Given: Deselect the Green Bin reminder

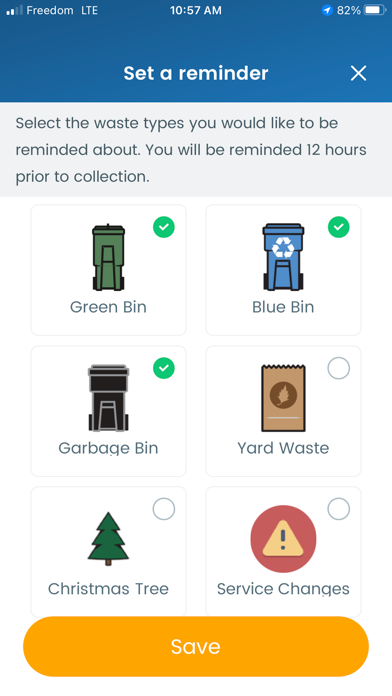Looking at the screenshot, I should click(x=164, y=227).
